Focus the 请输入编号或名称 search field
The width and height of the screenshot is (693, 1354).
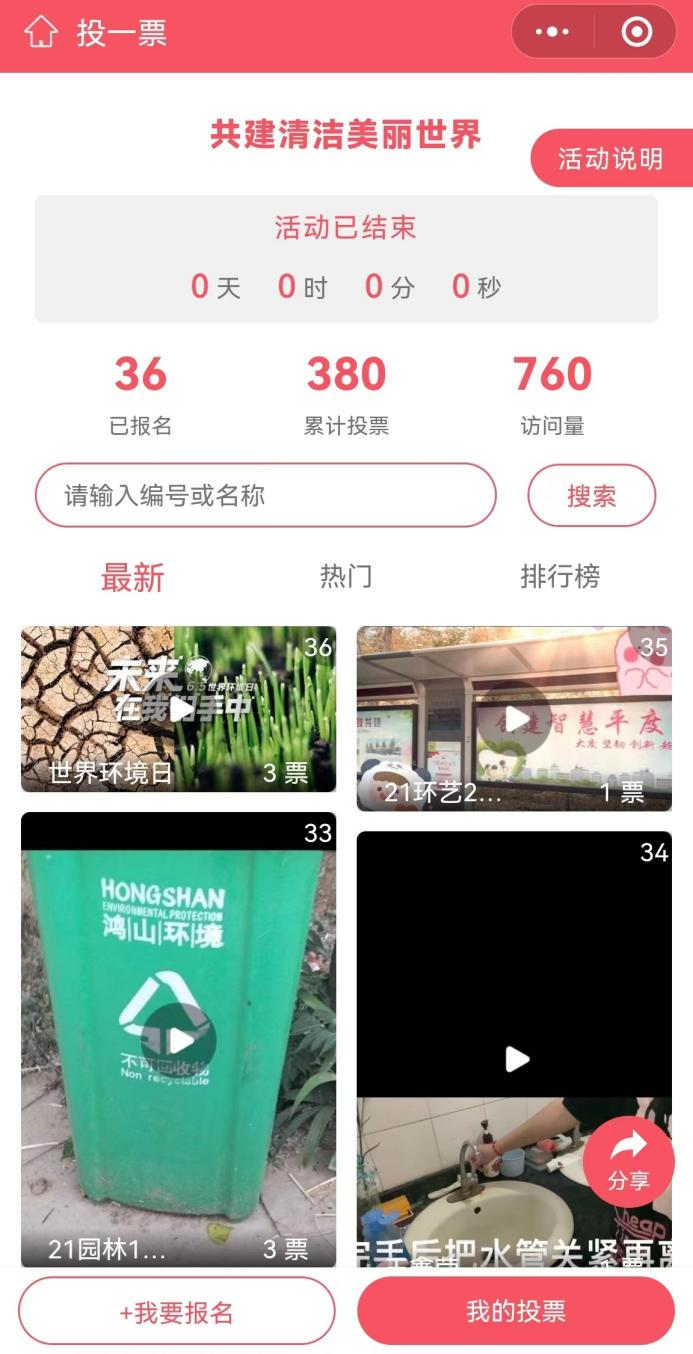coord(265,495)
